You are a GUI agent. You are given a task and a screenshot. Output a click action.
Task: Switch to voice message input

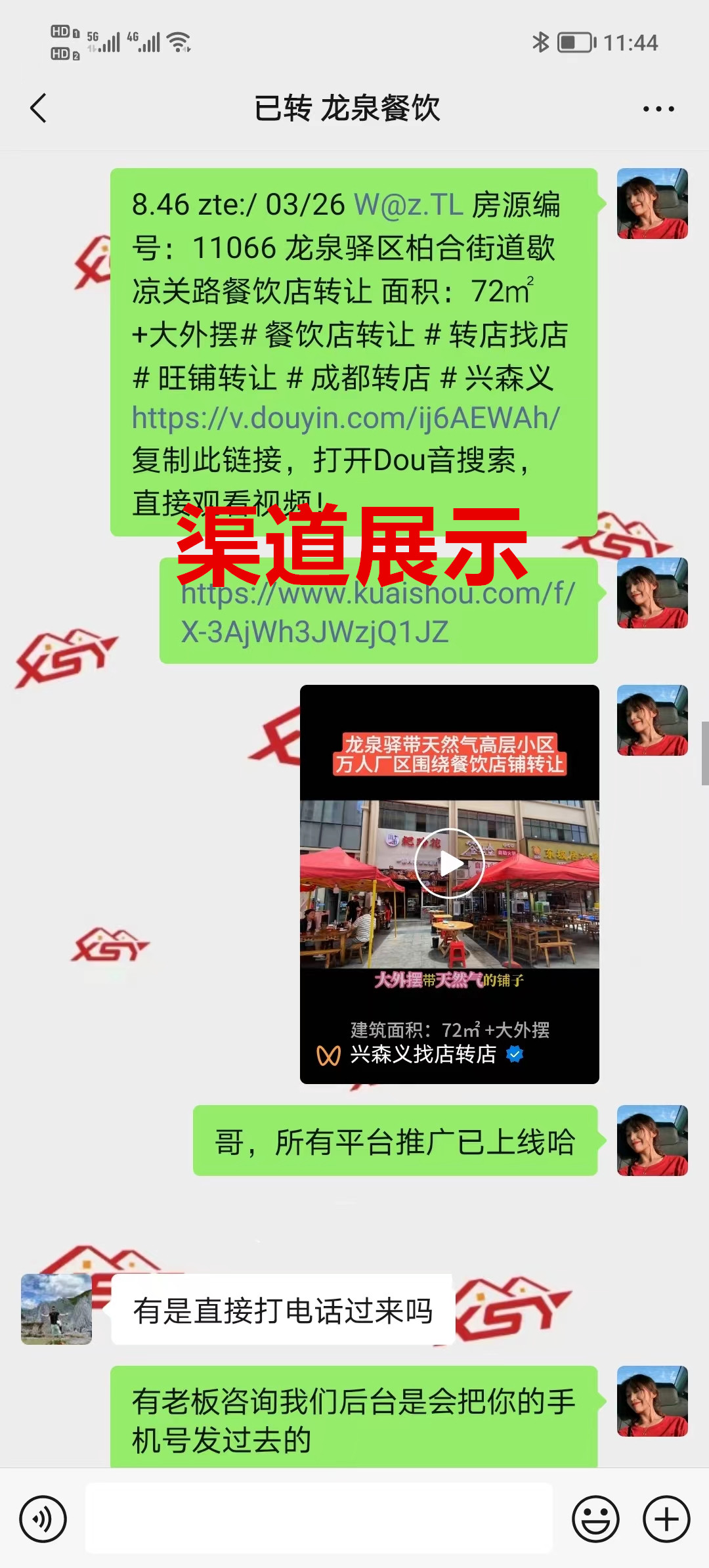tap(43, 1519)
